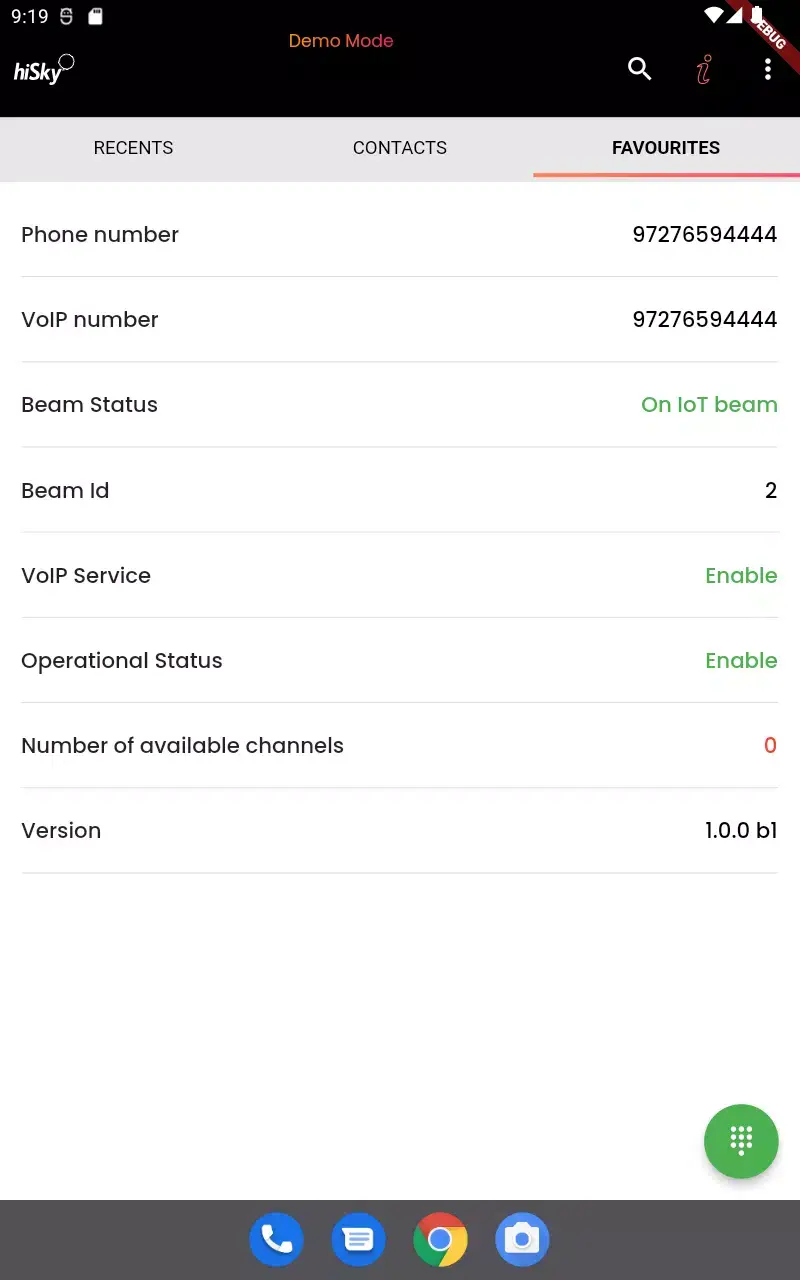Open the Messages app
Image resolution: width=800 pixels, height=1280 pixels.
pyautogui.click(x=358, y=1239)
